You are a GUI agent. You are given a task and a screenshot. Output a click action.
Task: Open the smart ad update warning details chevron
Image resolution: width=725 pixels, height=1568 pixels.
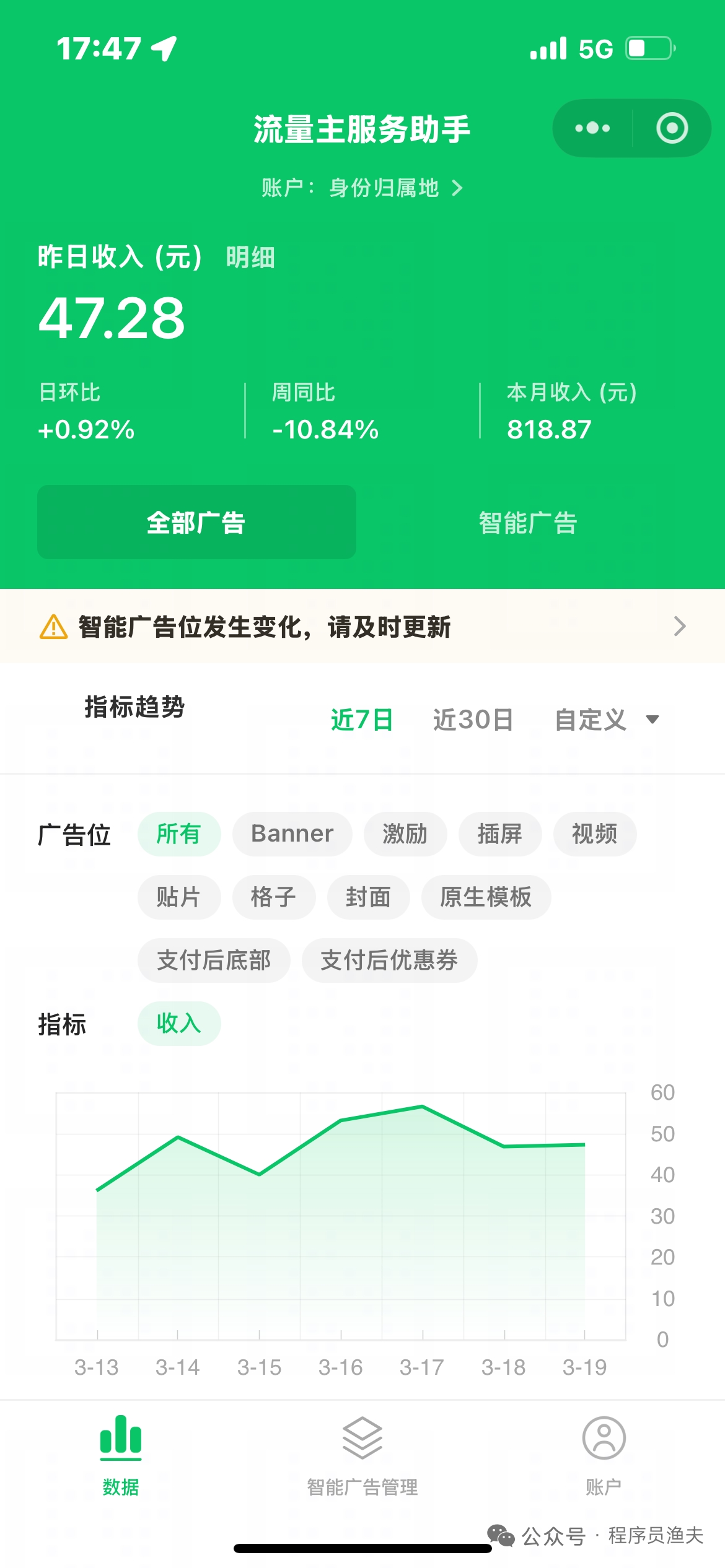tap(679, 627)
